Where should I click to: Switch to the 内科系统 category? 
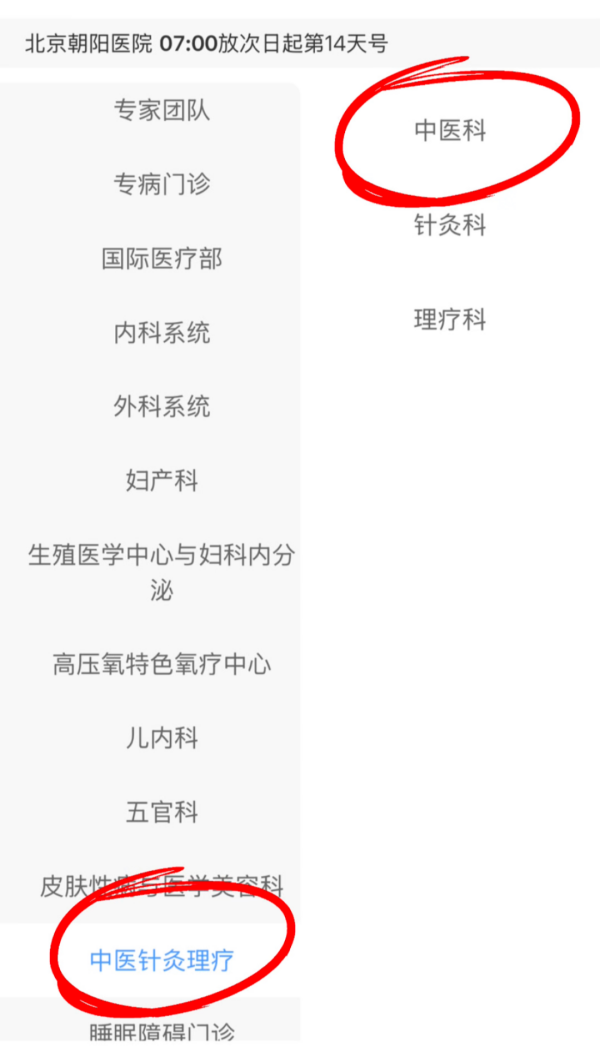pyautogui.click(x=162, y=333)
